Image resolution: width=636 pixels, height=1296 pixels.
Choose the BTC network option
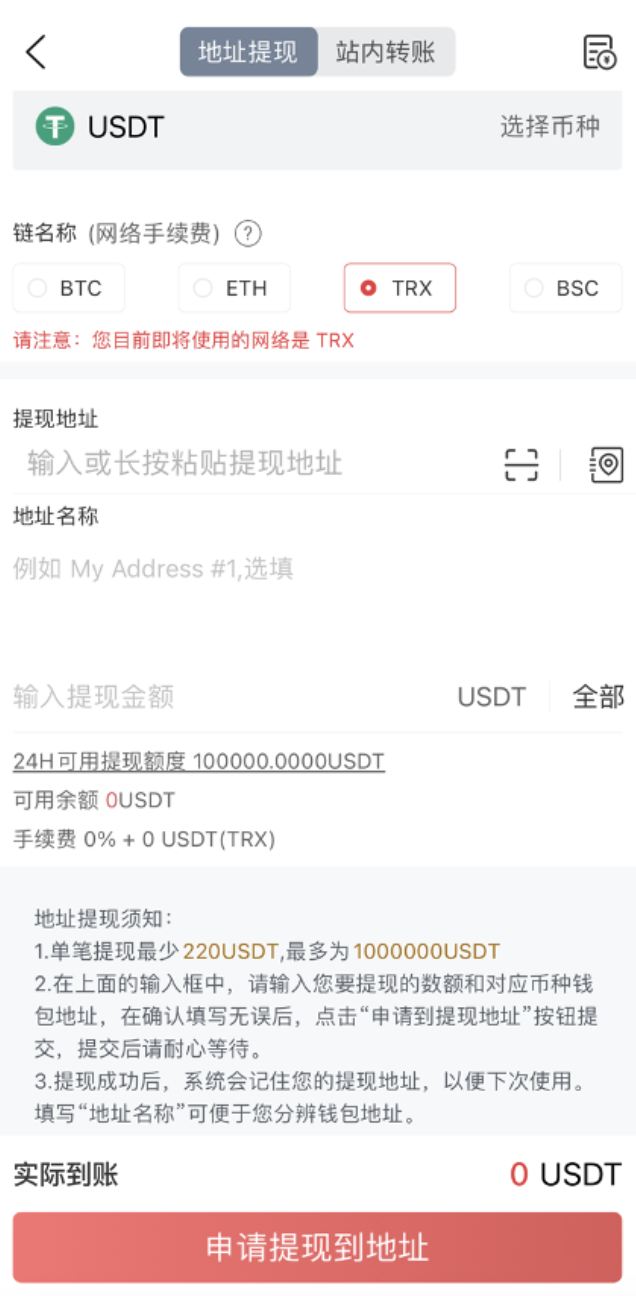[69, 288]
